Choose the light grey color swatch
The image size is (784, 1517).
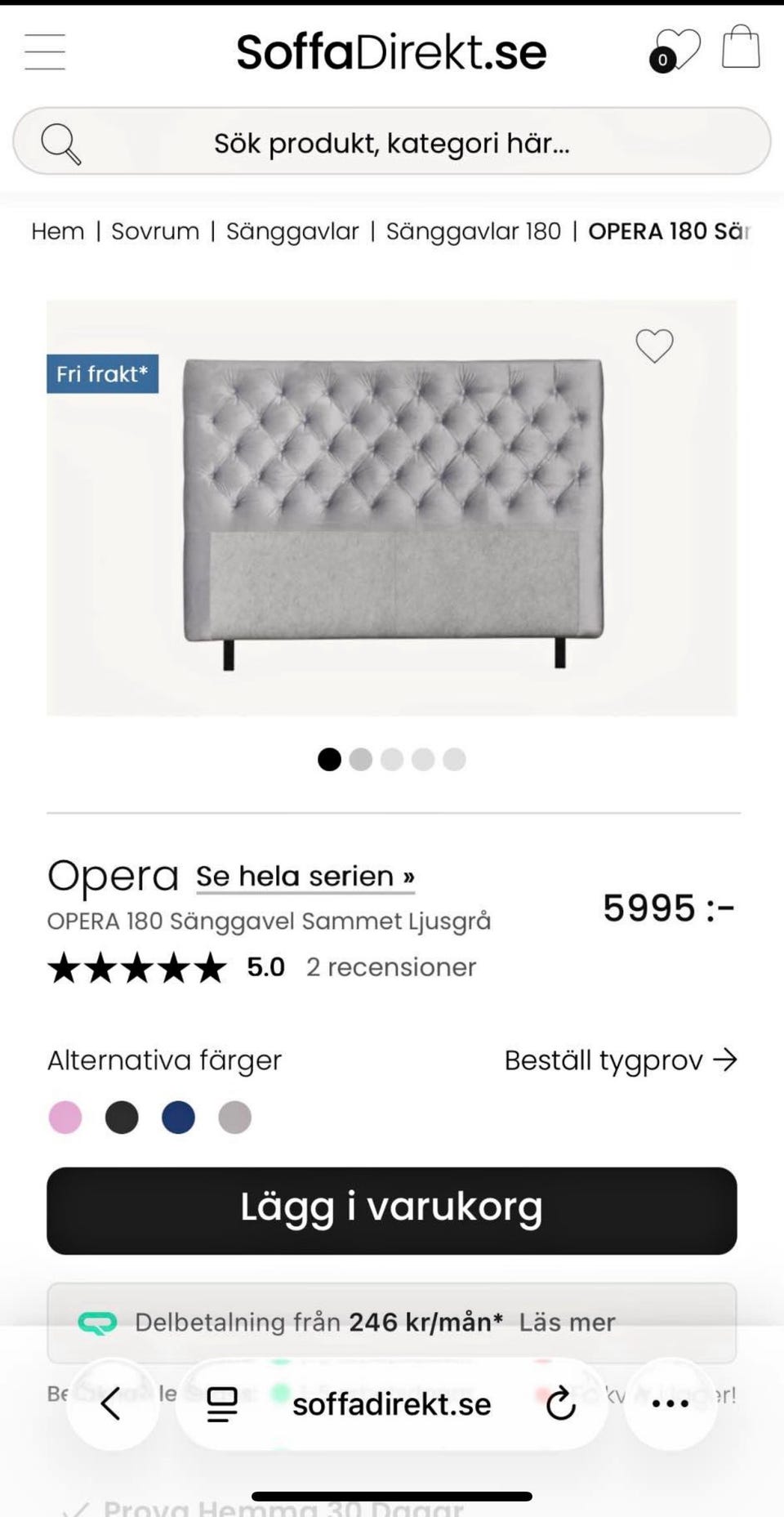click(234, 1117)
